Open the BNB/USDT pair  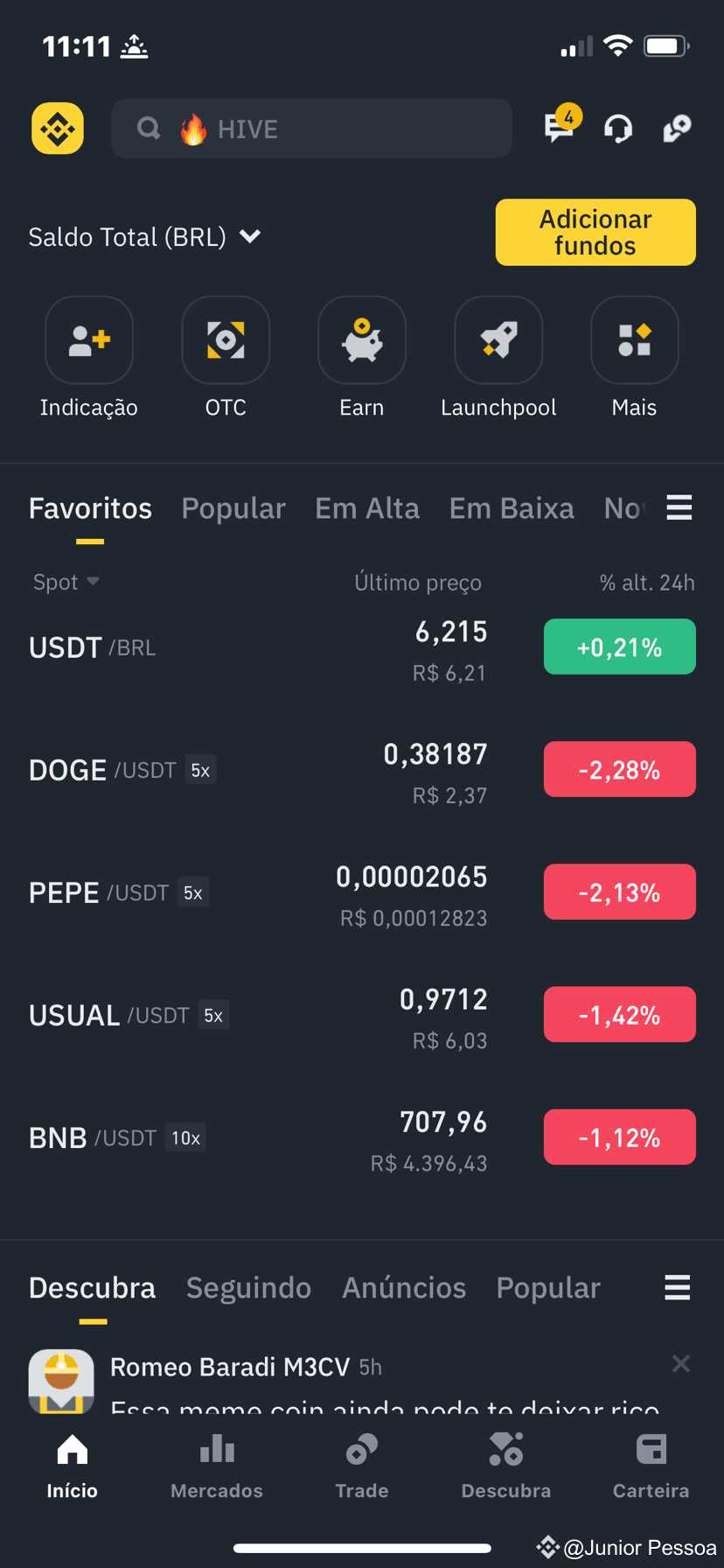click(362, 1137)
